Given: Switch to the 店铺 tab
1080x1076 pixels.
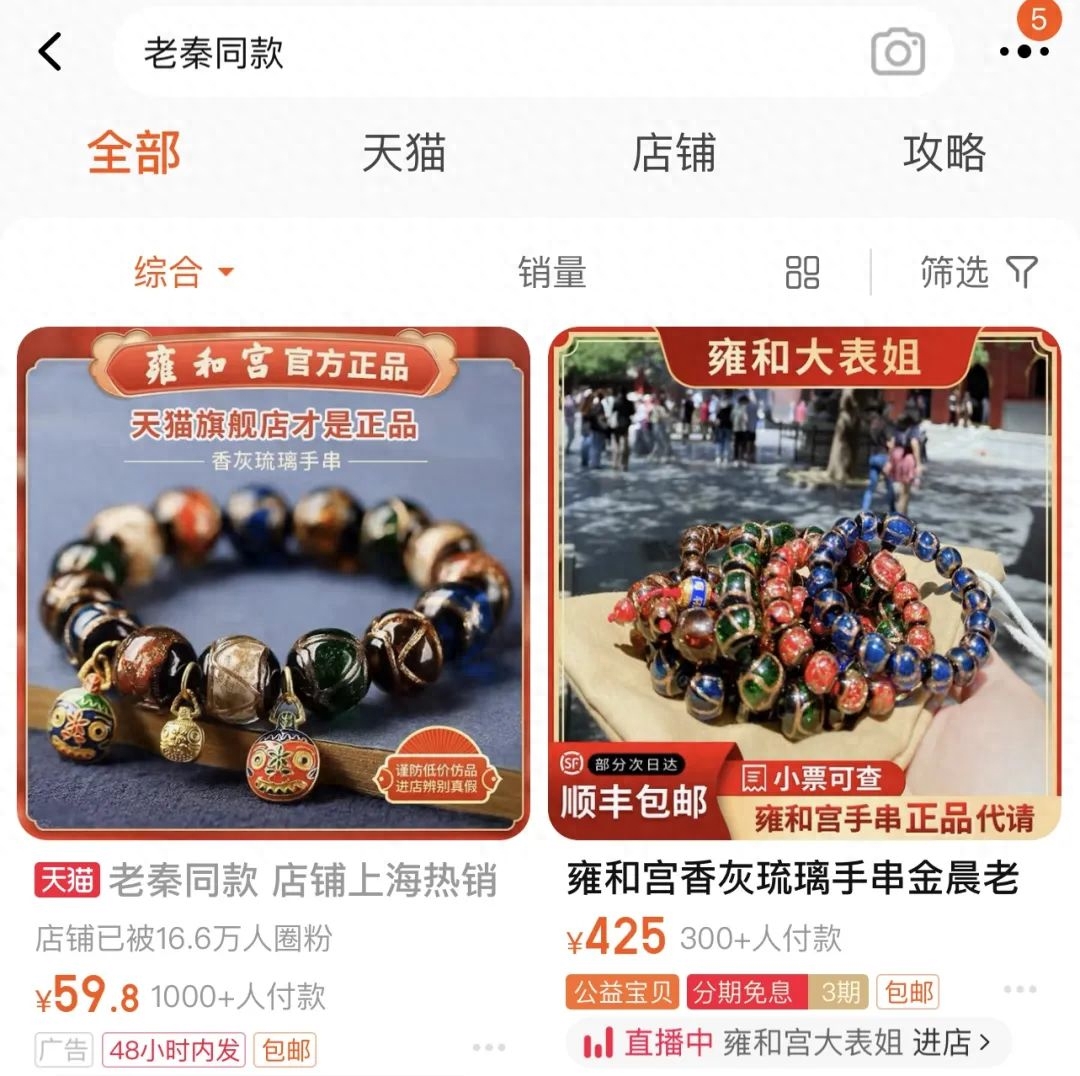Looking at the screenshot, I should tap(674, 153).
